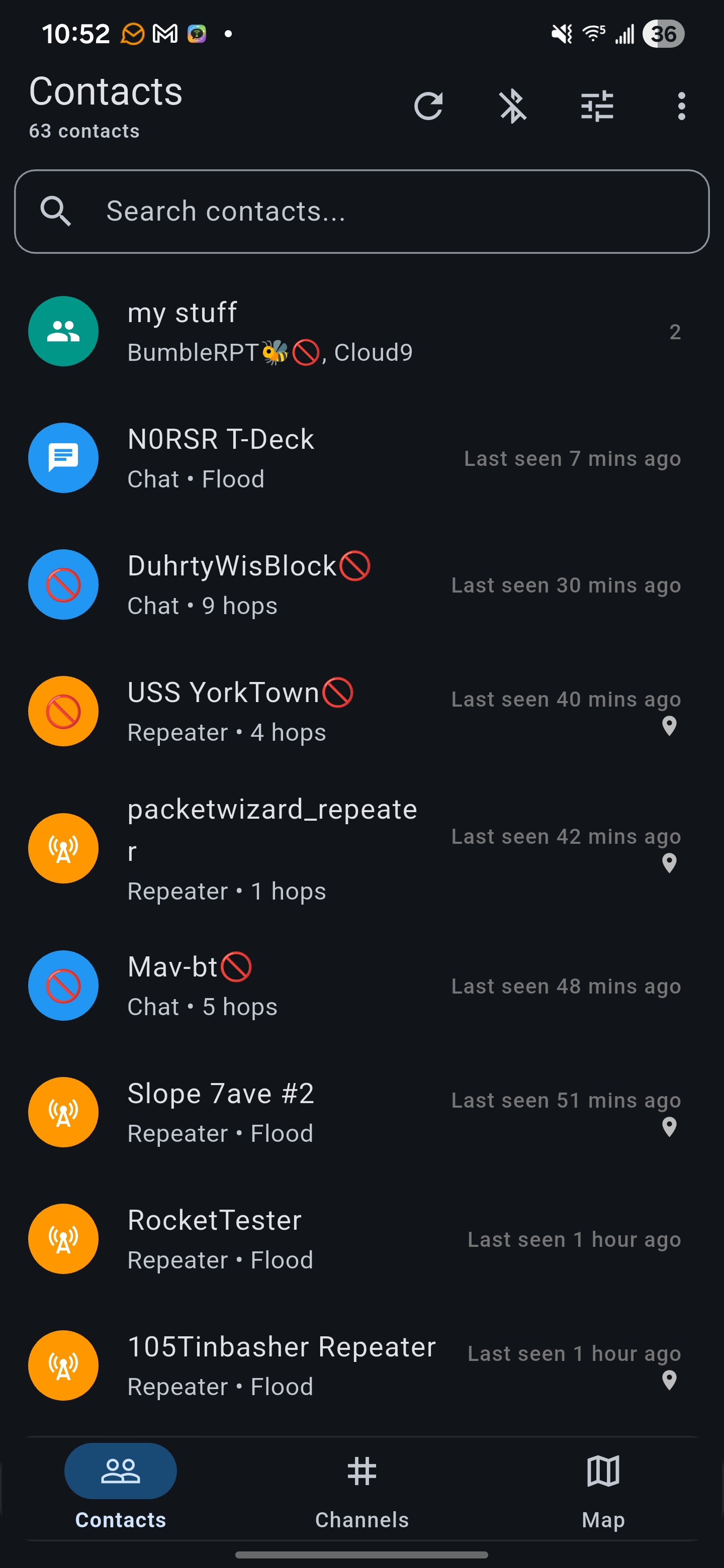724x1568 pixels.
Task: Tap the blocked icon avatar for DuhrtyWisBlock
Action: (x=63, y=584)
